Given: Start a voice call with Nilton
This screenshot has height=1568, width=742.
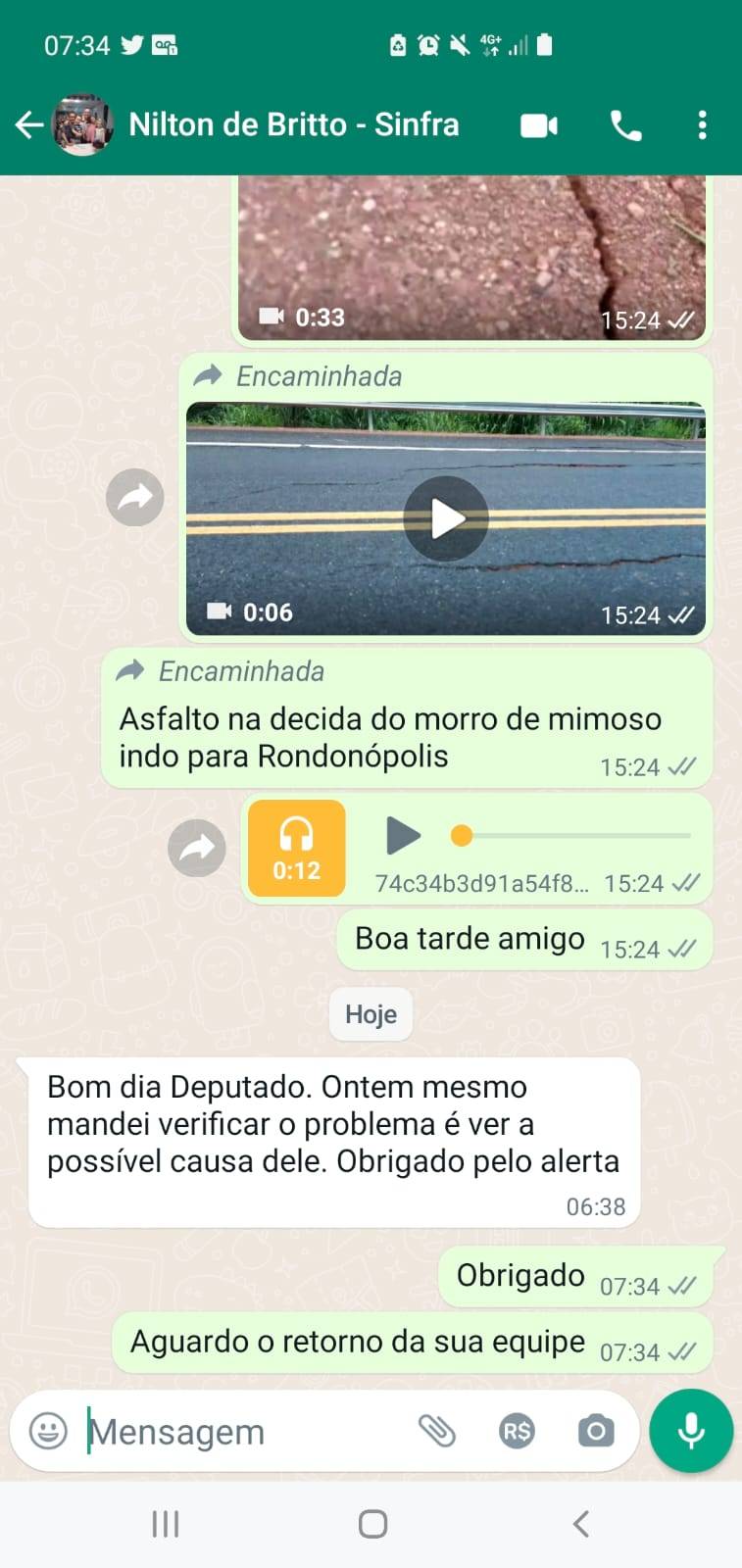Looking at the screenshot, I should [x=625, y=125].
